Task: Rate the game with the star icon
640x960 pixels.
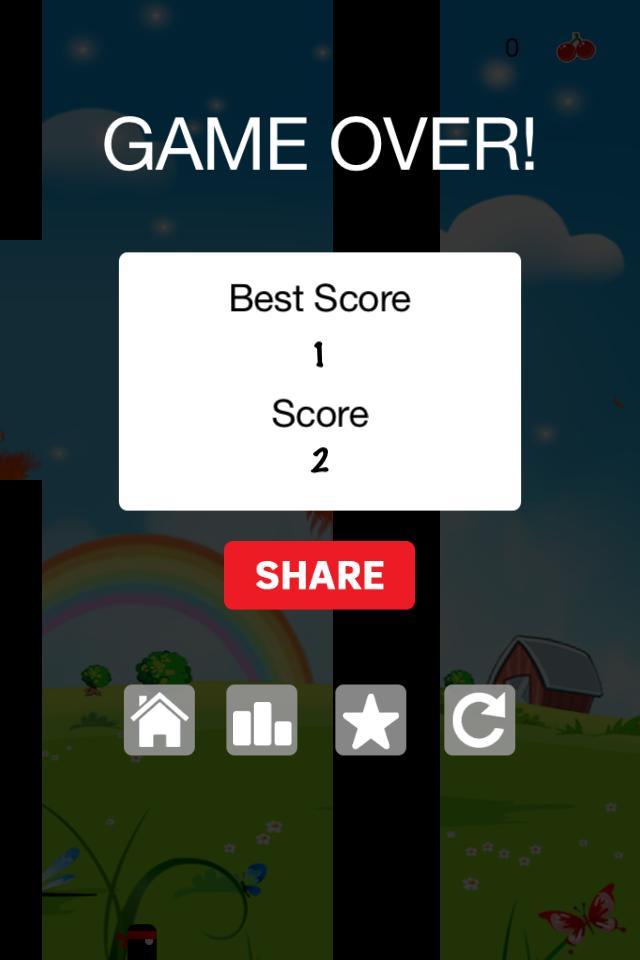Action: pos(371,720)
